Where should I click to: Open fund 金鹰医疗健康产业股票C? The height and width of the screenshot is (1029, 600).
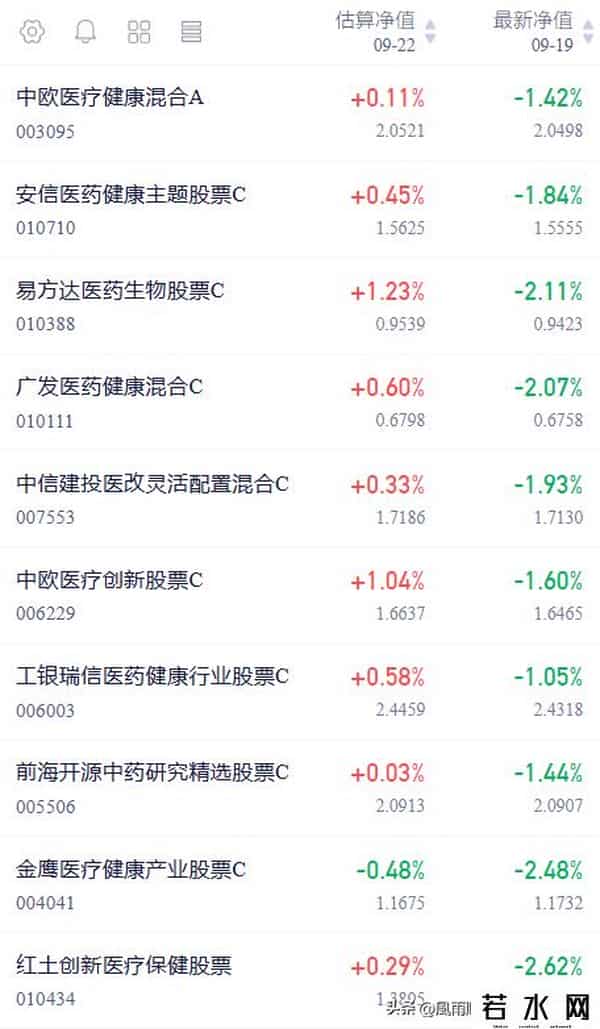tap(131, 870)
